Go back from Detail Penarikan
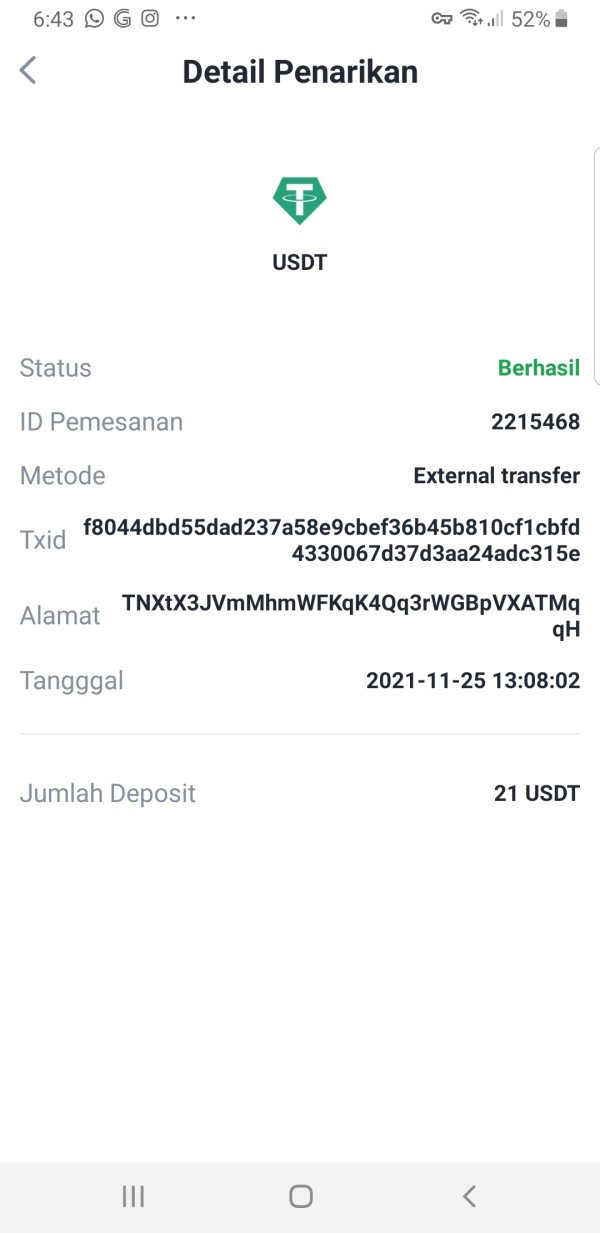 28,71
